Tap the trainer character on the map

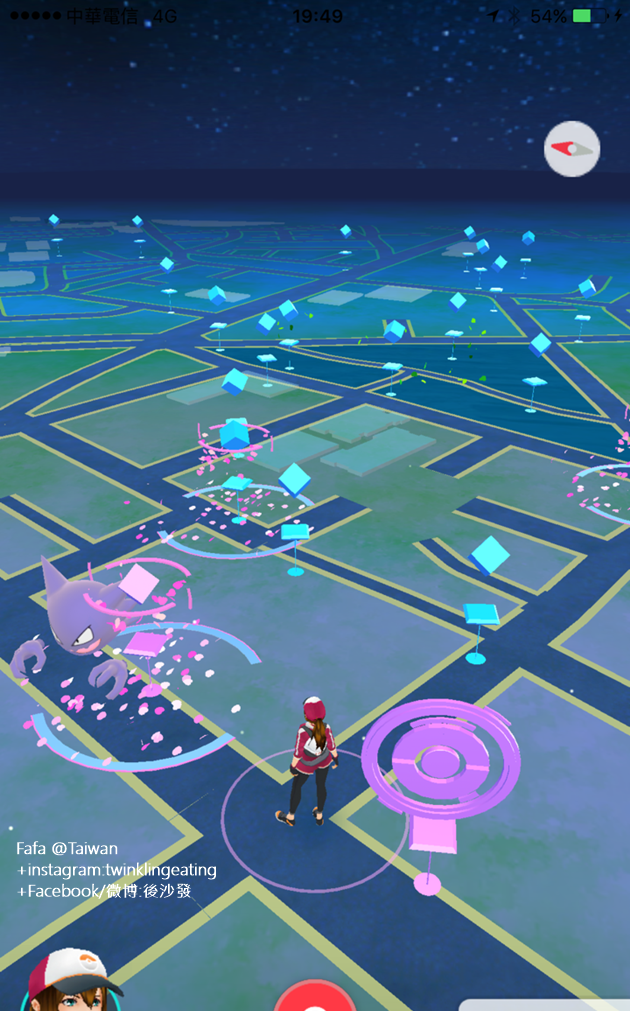click(309, 762)
